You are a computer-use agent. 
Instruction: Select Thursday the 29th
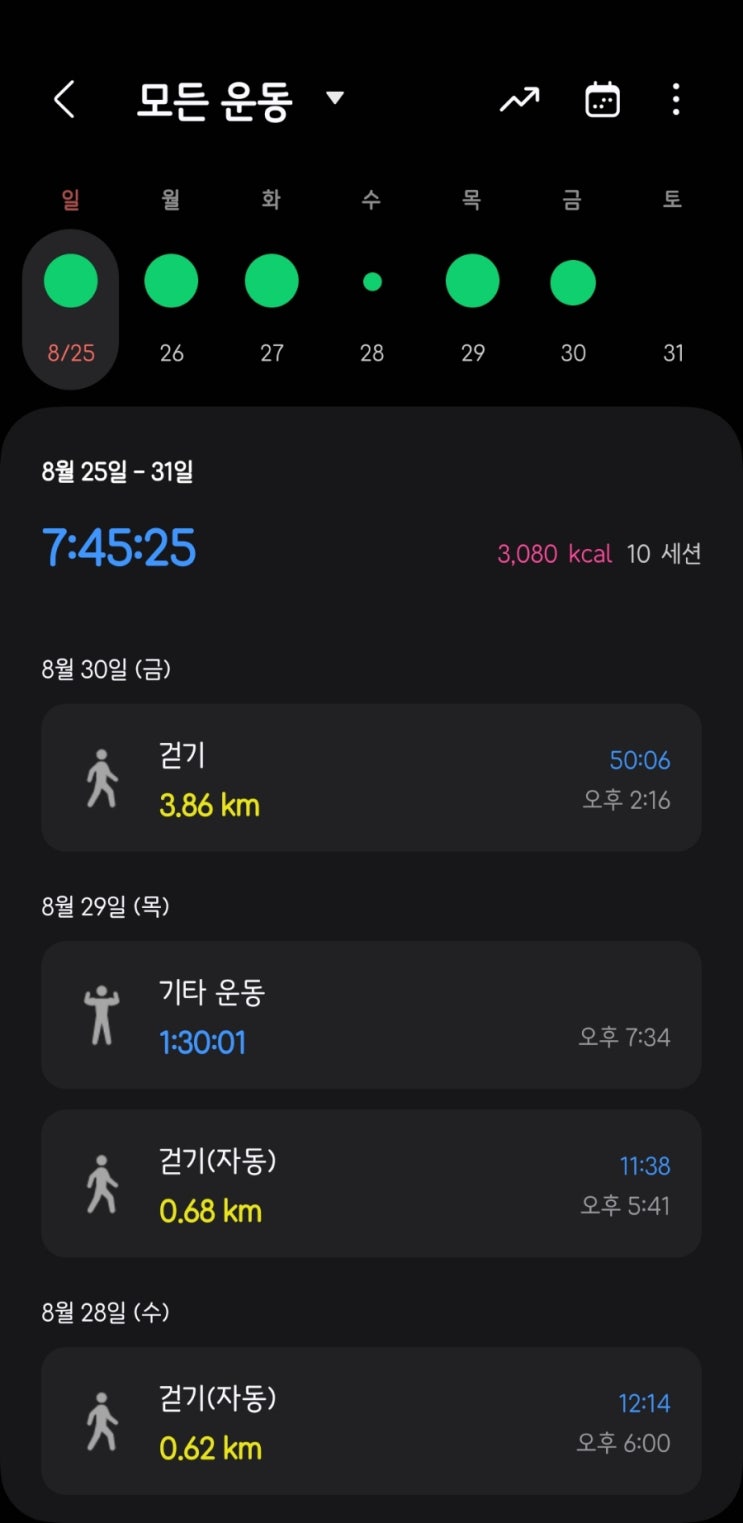(472, 309)
